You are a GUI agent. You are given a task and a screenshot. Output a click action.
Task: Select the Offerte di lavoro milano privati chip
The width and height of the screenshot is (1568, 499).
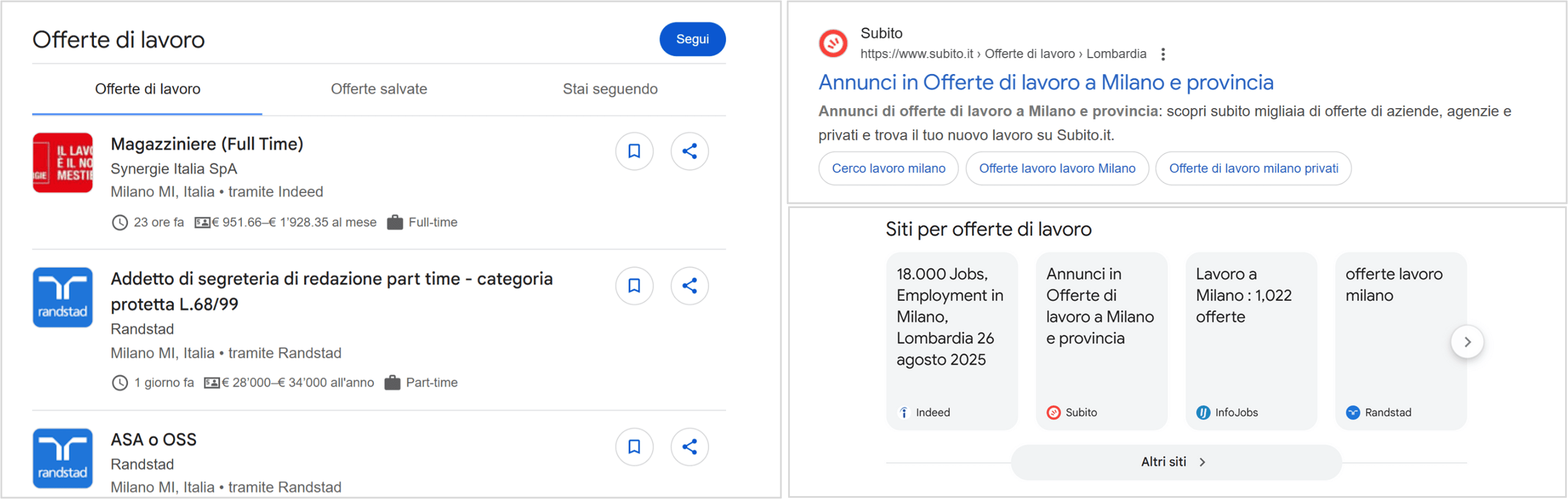(1253, 169)
